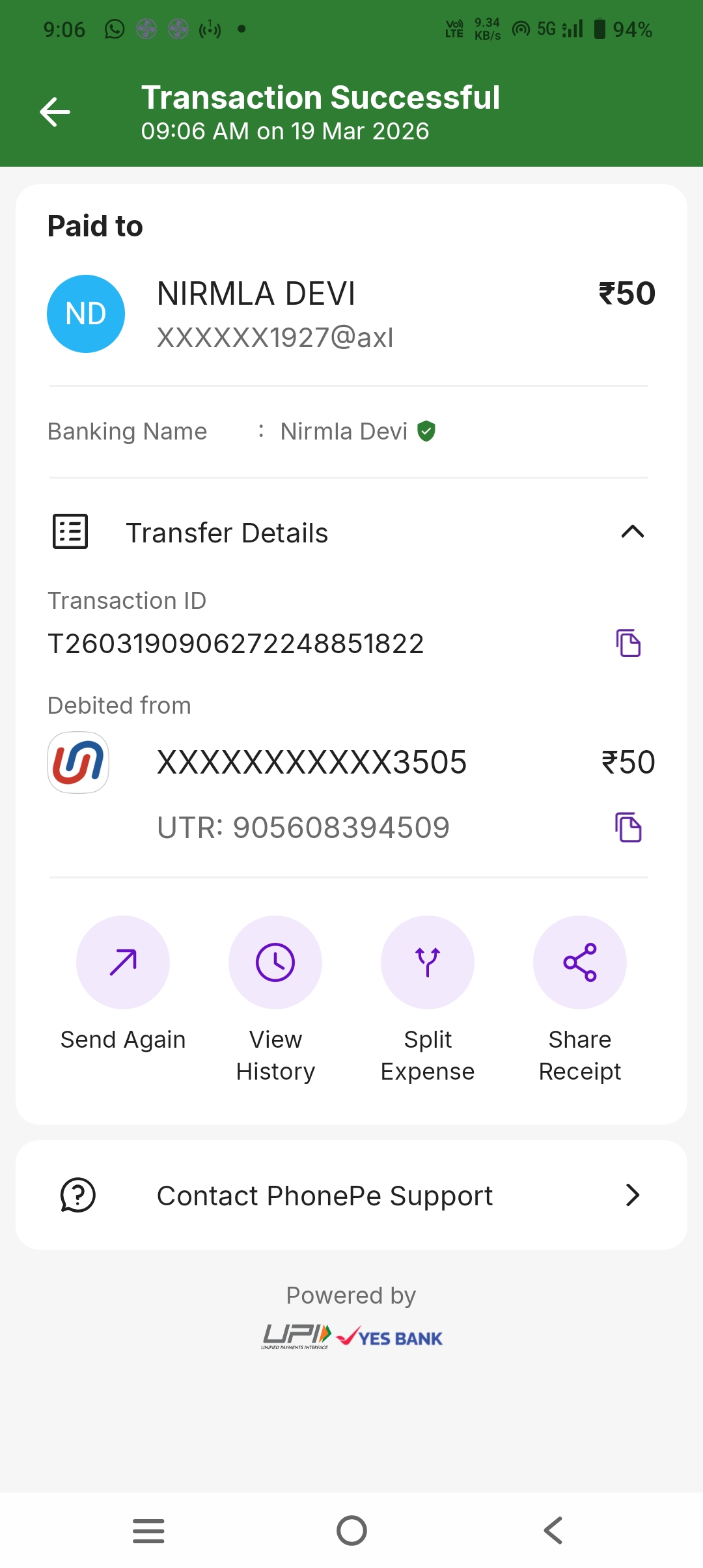Tap Send Again to repeat payment
The width and height of the screenshot is (703, 1568).
click(x=123, y=962)
